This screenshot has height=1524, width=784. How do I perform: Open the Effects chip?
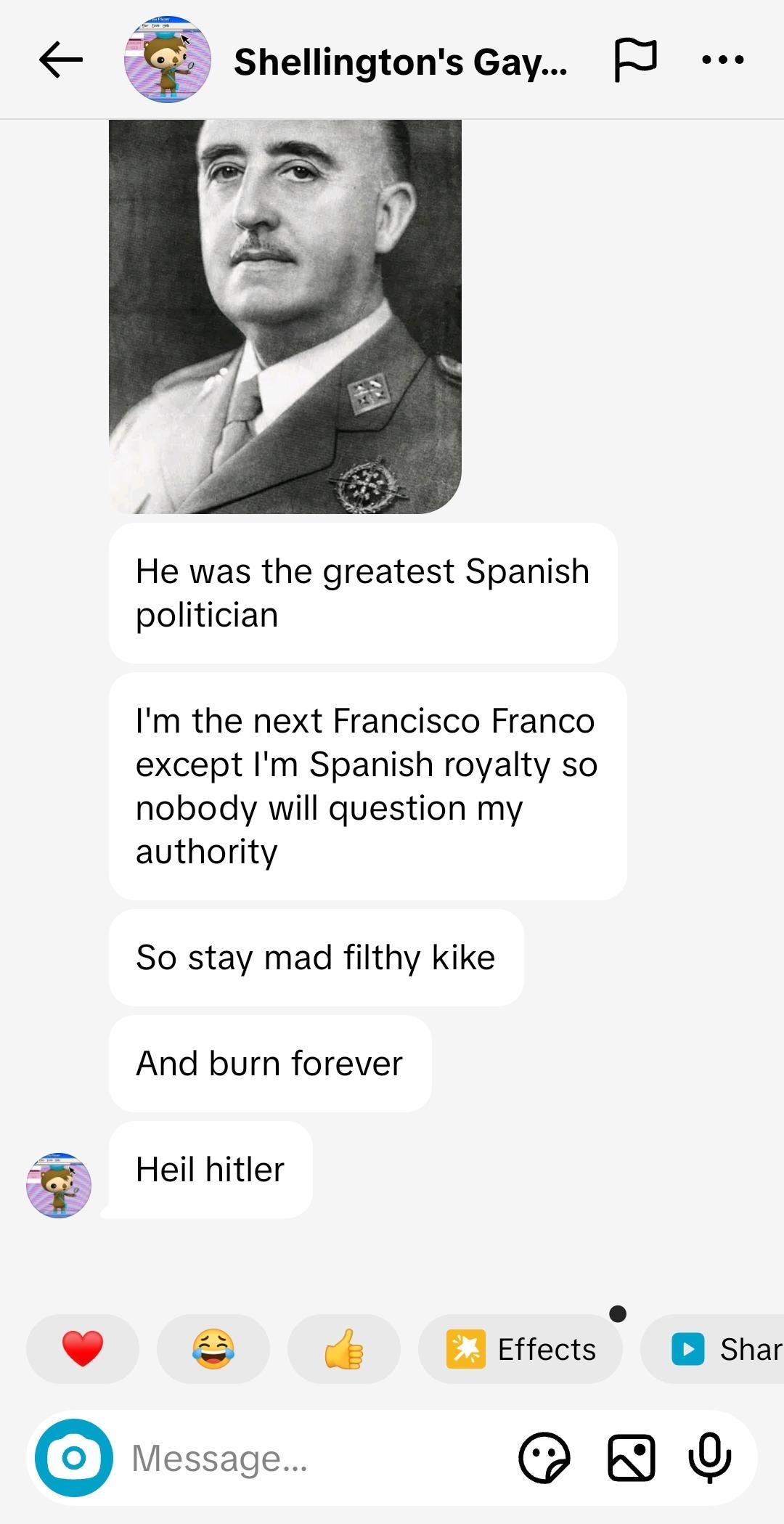[x=520, y=1348]
